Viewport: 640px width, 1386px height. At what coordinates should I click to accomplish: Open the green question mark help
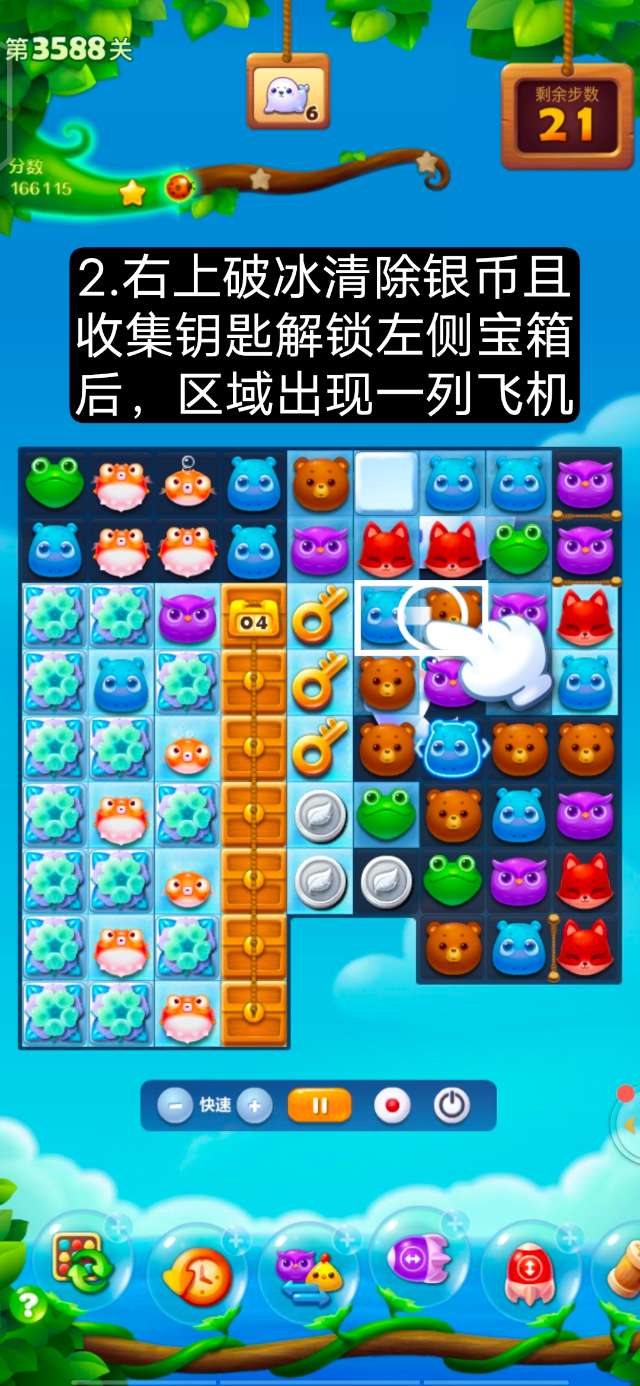[x=28, y=1304]
